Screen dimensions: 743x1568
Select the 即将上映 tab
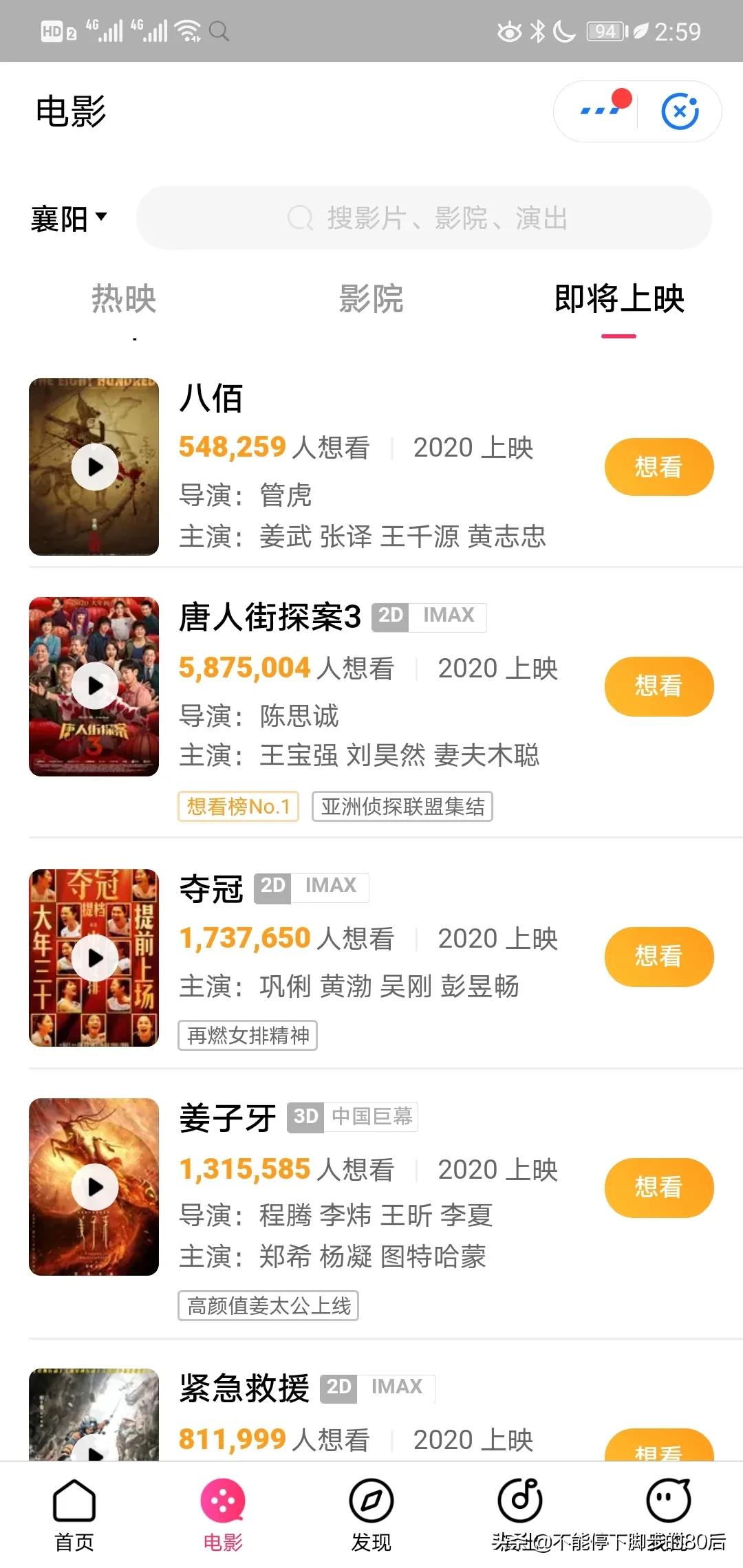618,299
